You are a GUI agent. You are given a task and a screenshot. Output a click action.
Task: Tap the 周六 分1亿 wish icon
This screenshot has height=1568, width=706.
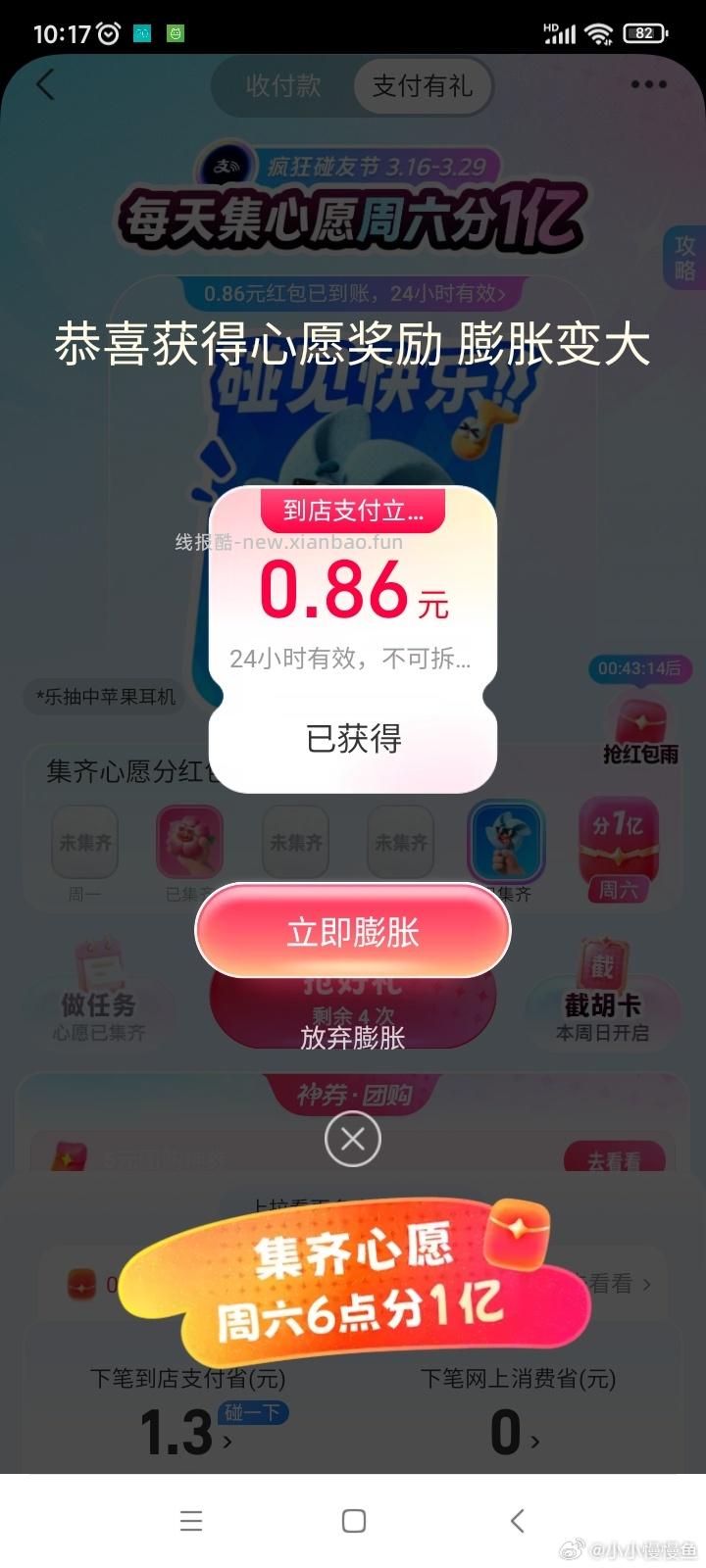coord(618,843)
